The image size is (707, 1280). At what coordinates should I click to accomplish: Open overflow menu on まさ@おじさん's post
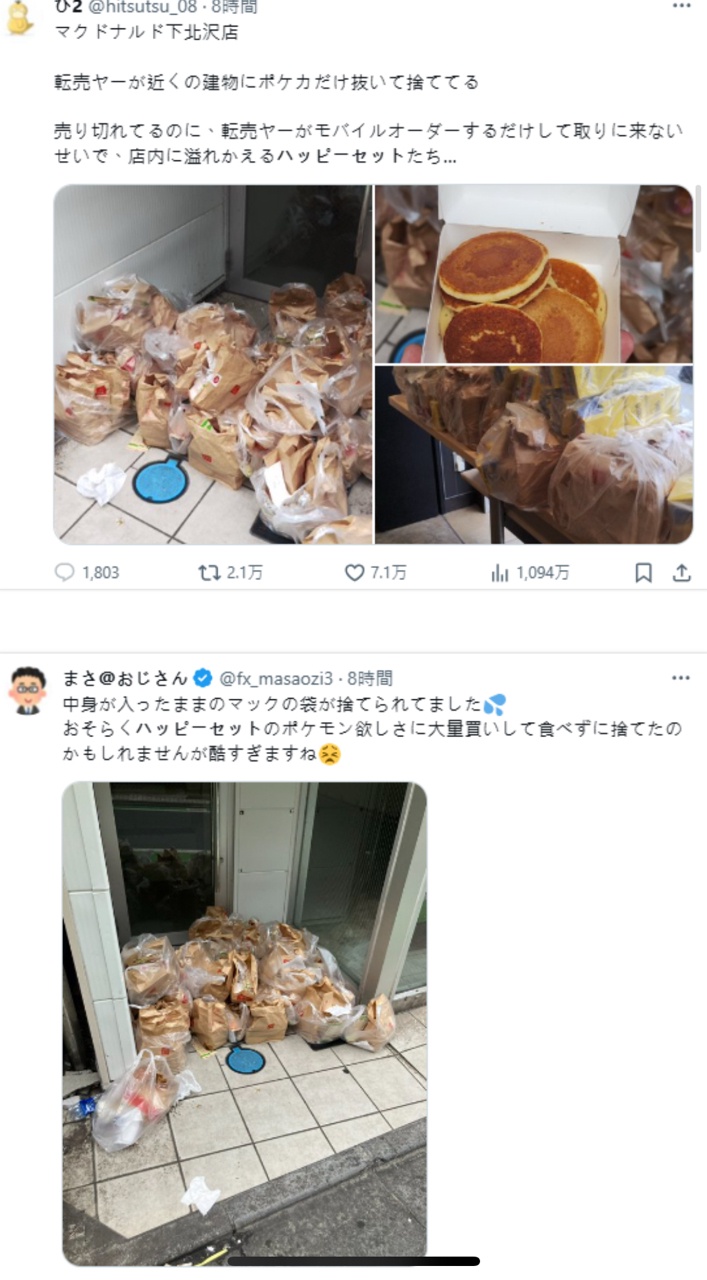(681, 678)
